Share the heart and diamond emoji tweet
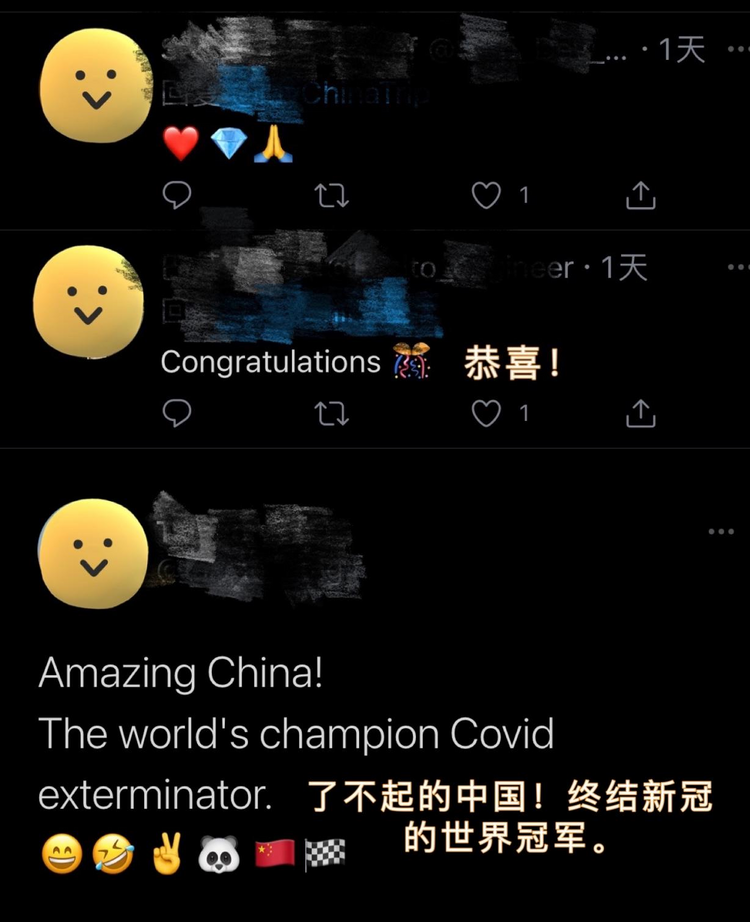Screen dimensions: 750x922 coord(640,196)
